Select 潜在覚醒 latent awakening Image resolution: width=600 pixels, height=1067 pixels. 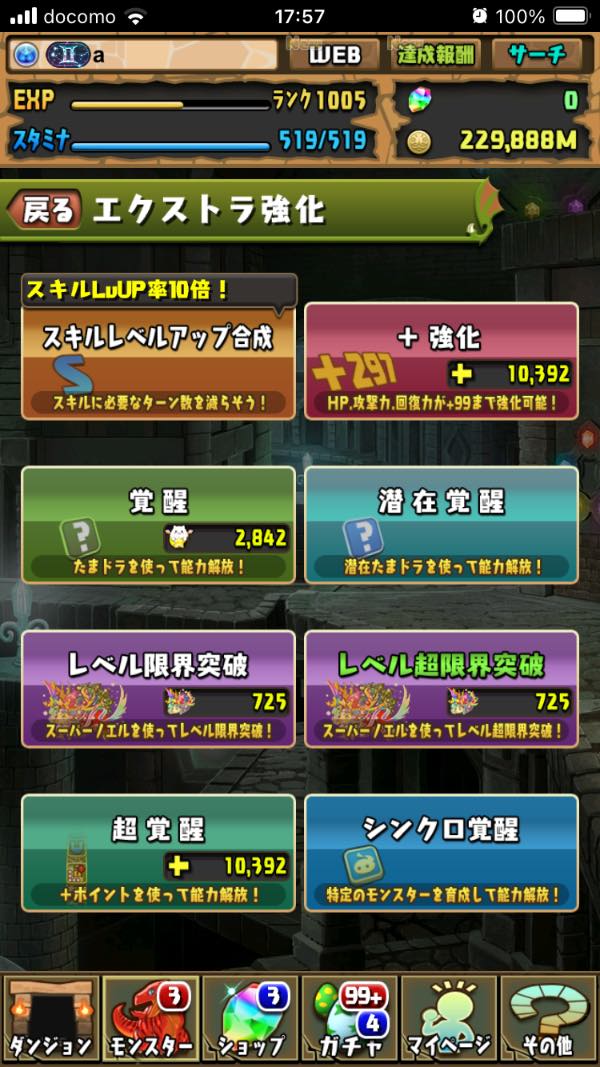(441, 525)
